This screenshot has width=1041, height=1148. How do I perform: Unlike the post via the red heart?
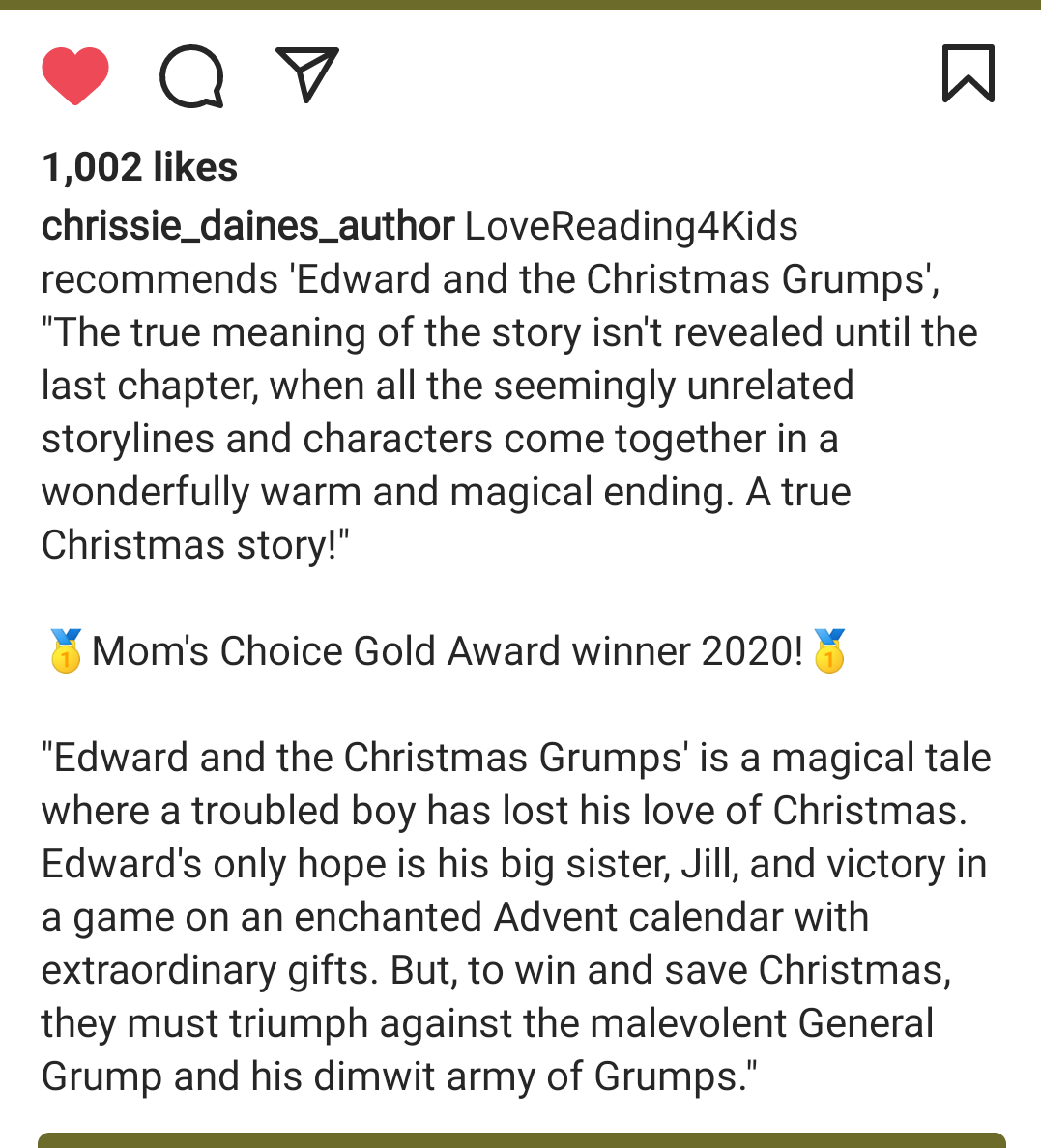pos(75,75)
